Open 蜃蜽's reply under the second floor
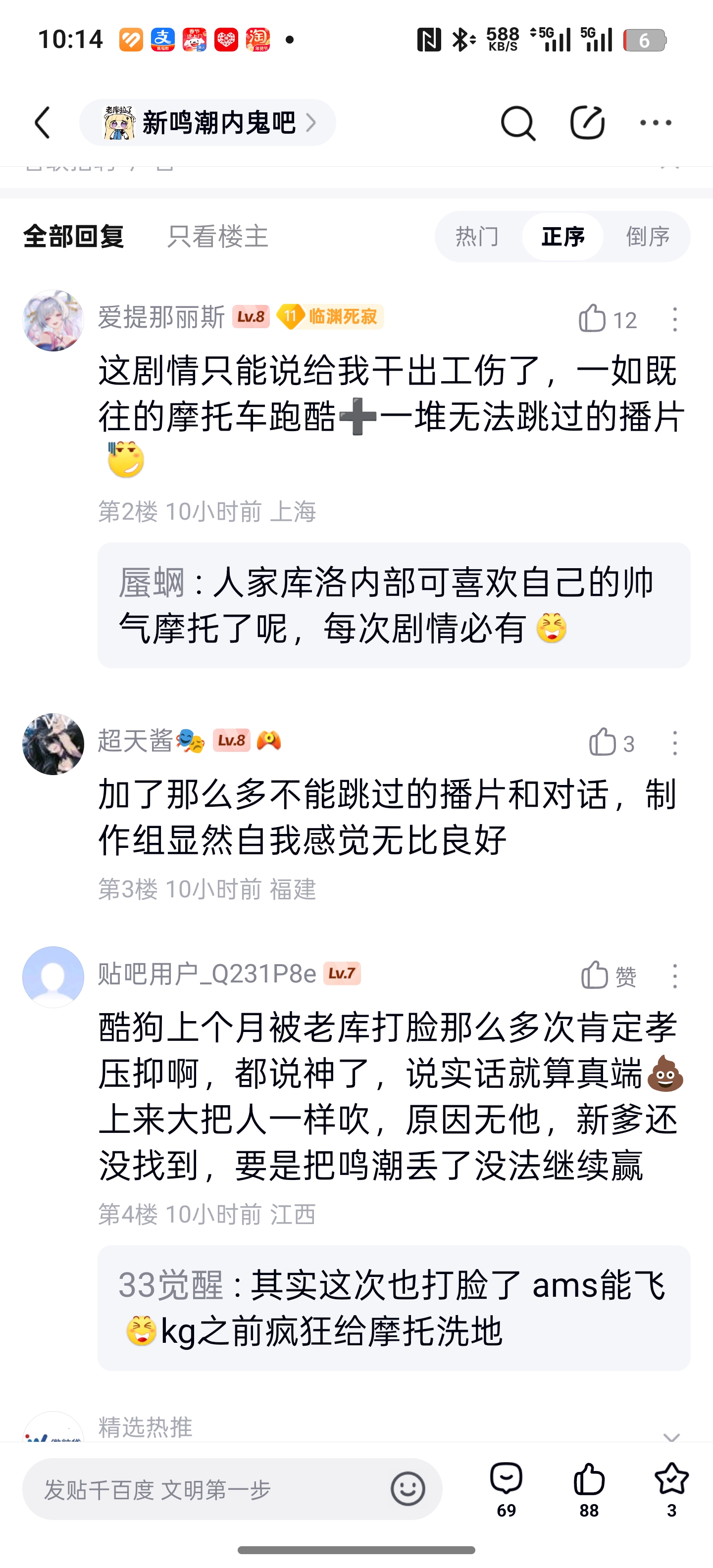Viewport: 713px width, 1568px height. [393, 605]
